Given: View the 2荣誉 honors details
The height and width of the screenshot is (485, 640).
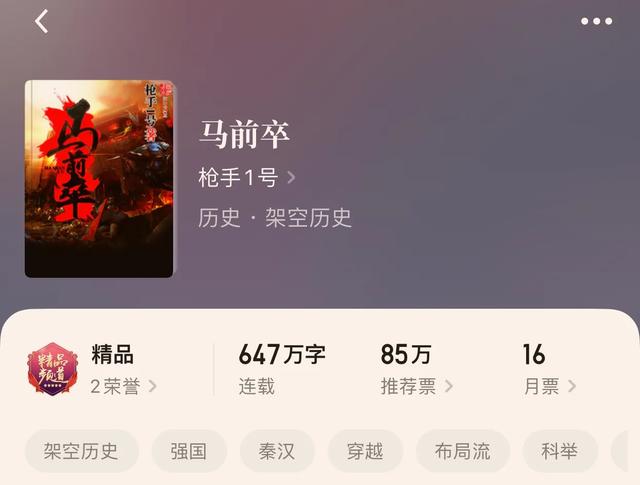Looking at the screenshot, I should pyautogui.click(x=123, y=386).
